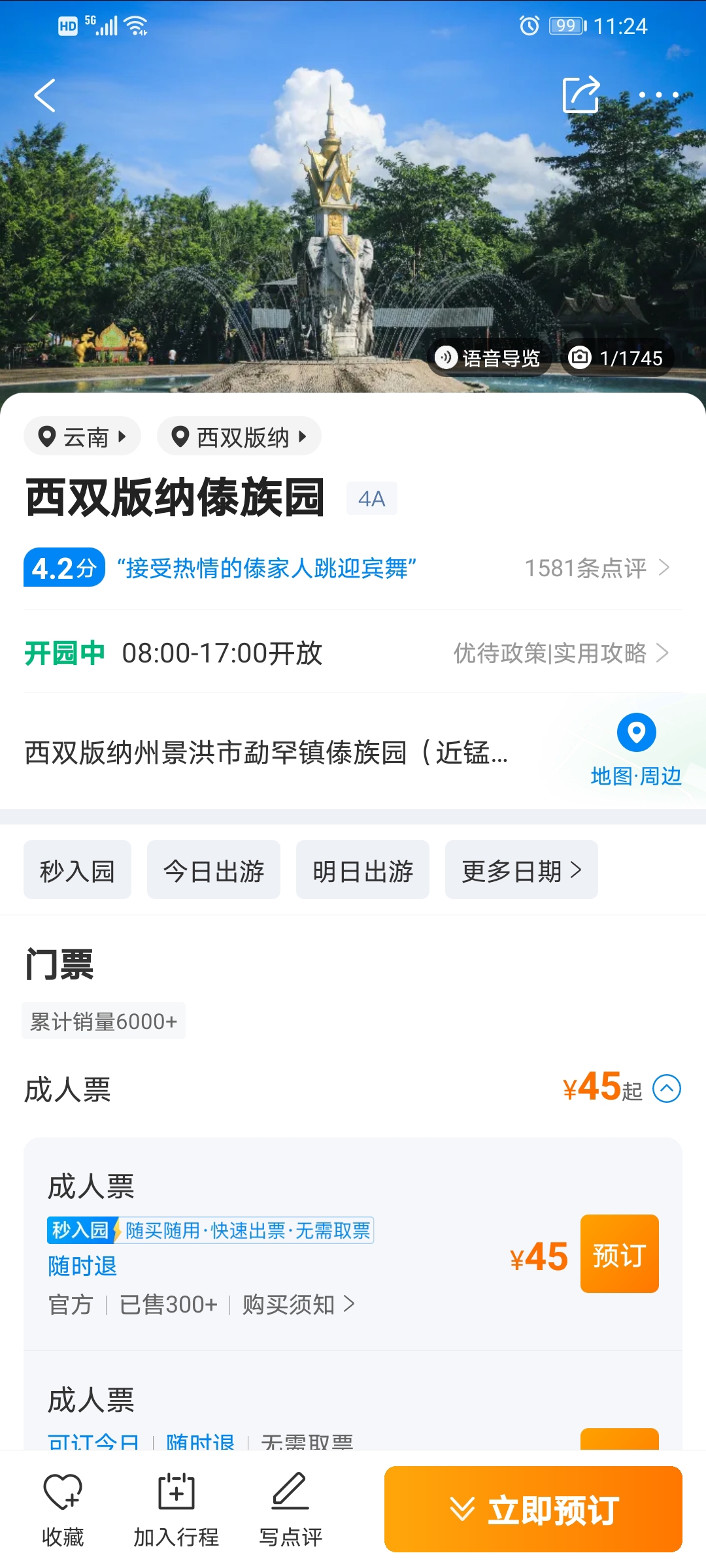Screen dimensions: 706x1568
Task: Start the 语音导览 audio guide
Action: coord(489,358)
